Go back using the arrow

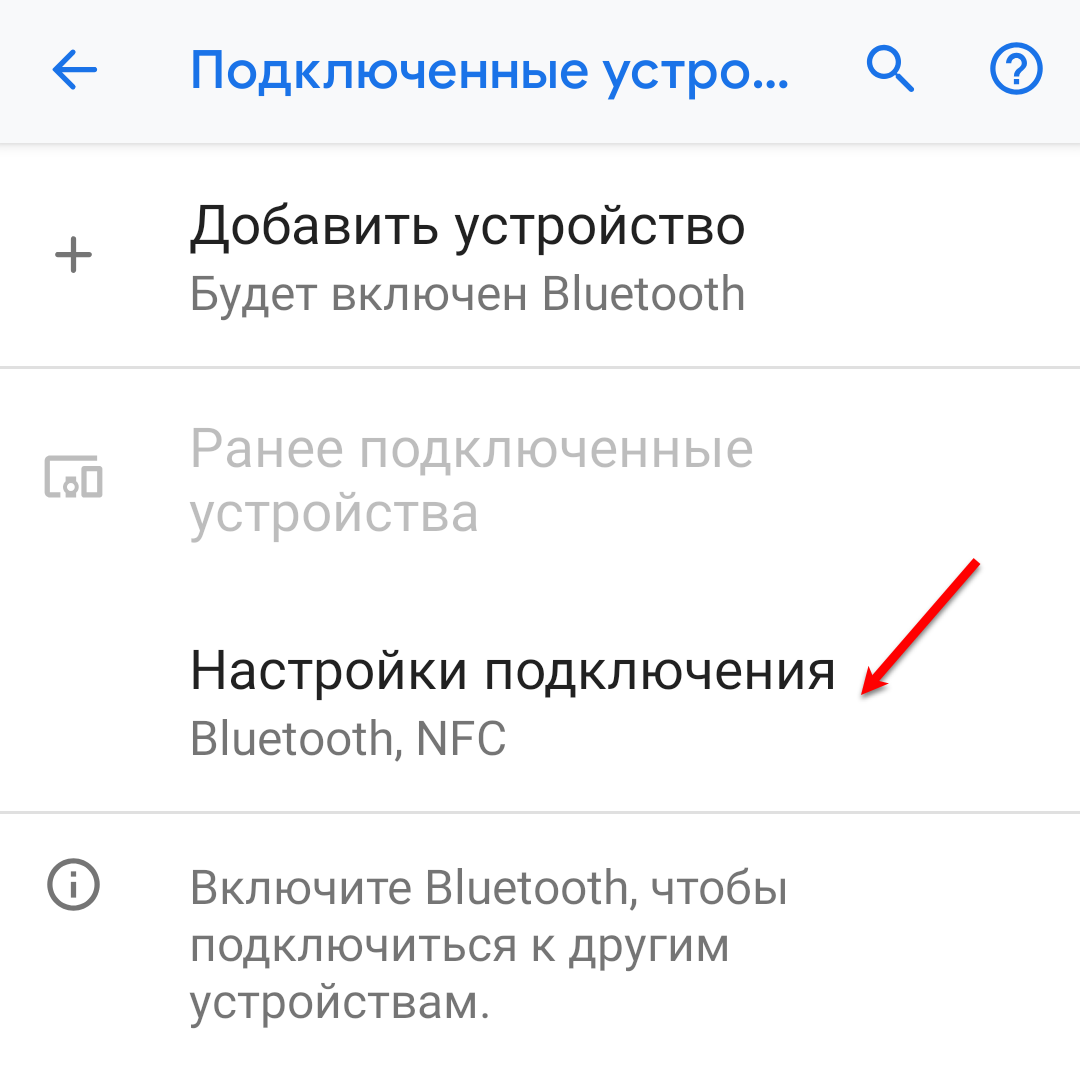(x=74, y=71)
